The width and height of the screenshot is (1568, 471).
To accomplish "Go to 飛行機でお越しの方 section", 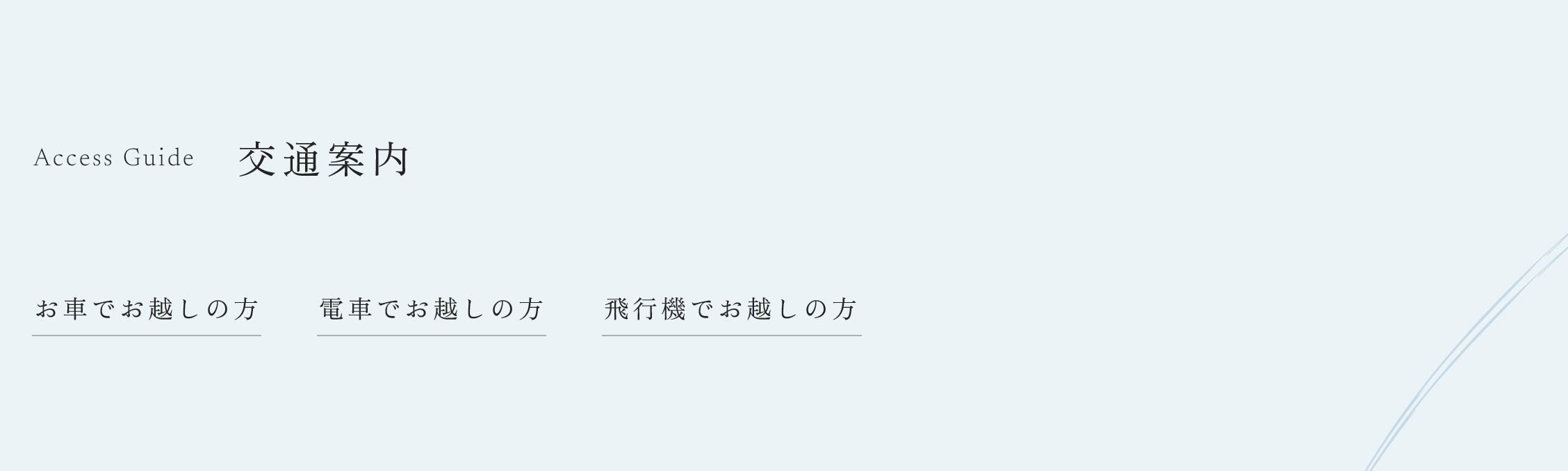I will point(731,309).
